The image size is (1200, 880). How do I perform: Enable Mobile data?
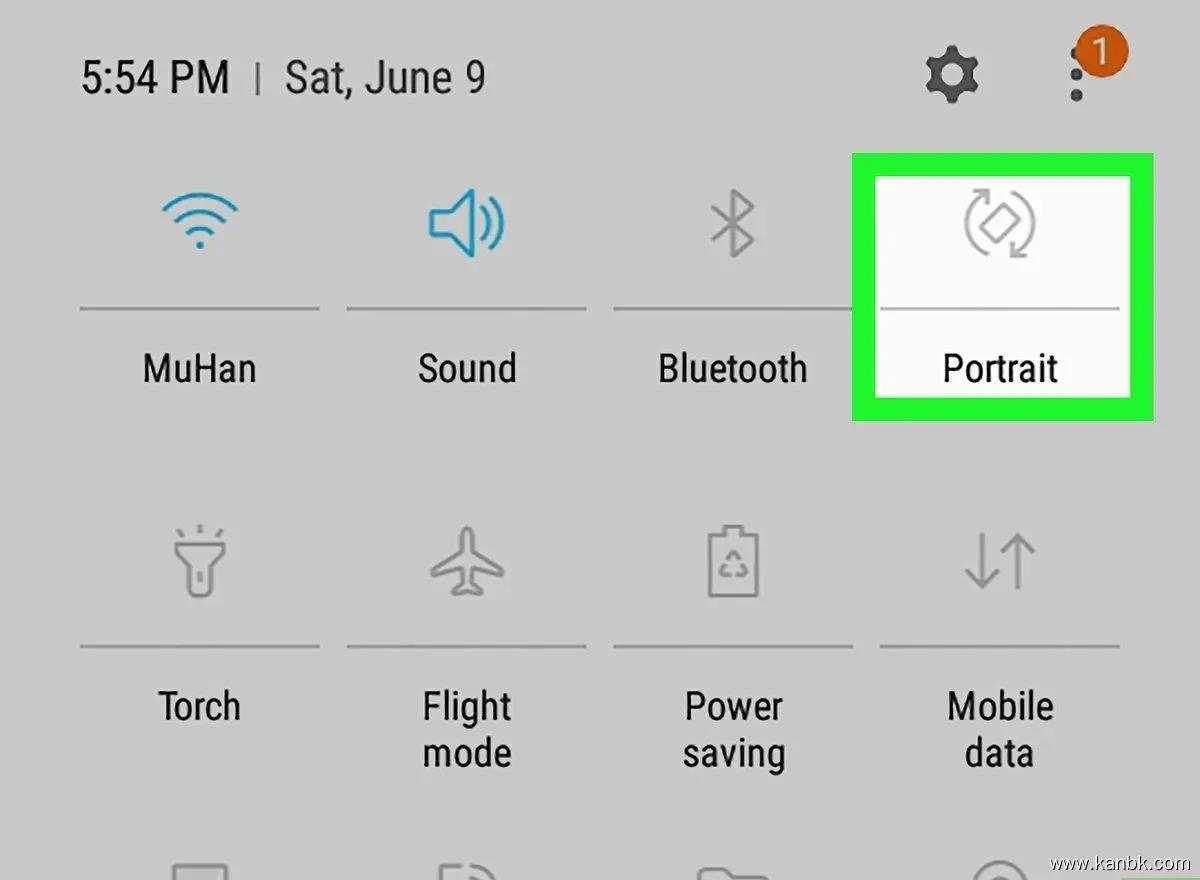pyautogui.click(x=999, y=562)
